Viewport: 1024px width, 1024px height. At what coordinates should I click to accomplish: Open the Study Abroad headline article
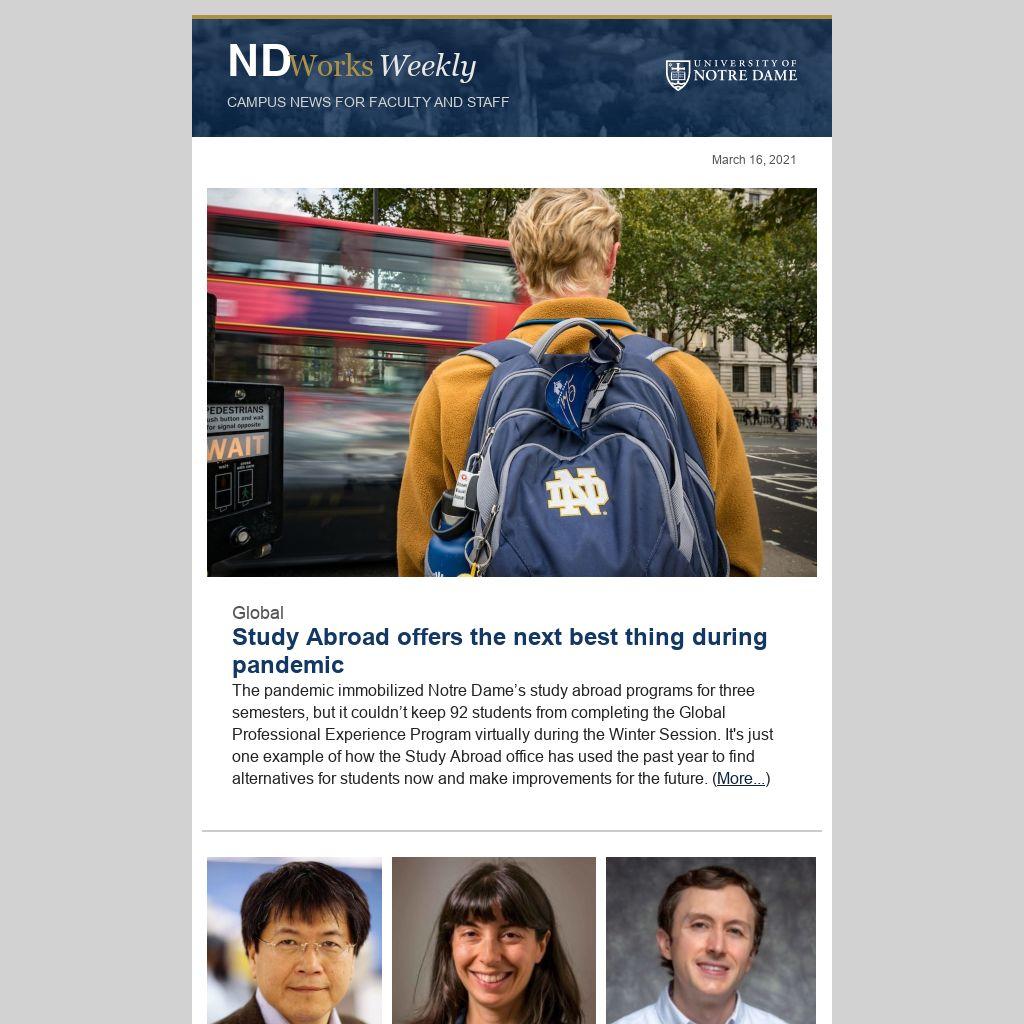point(499,650)
